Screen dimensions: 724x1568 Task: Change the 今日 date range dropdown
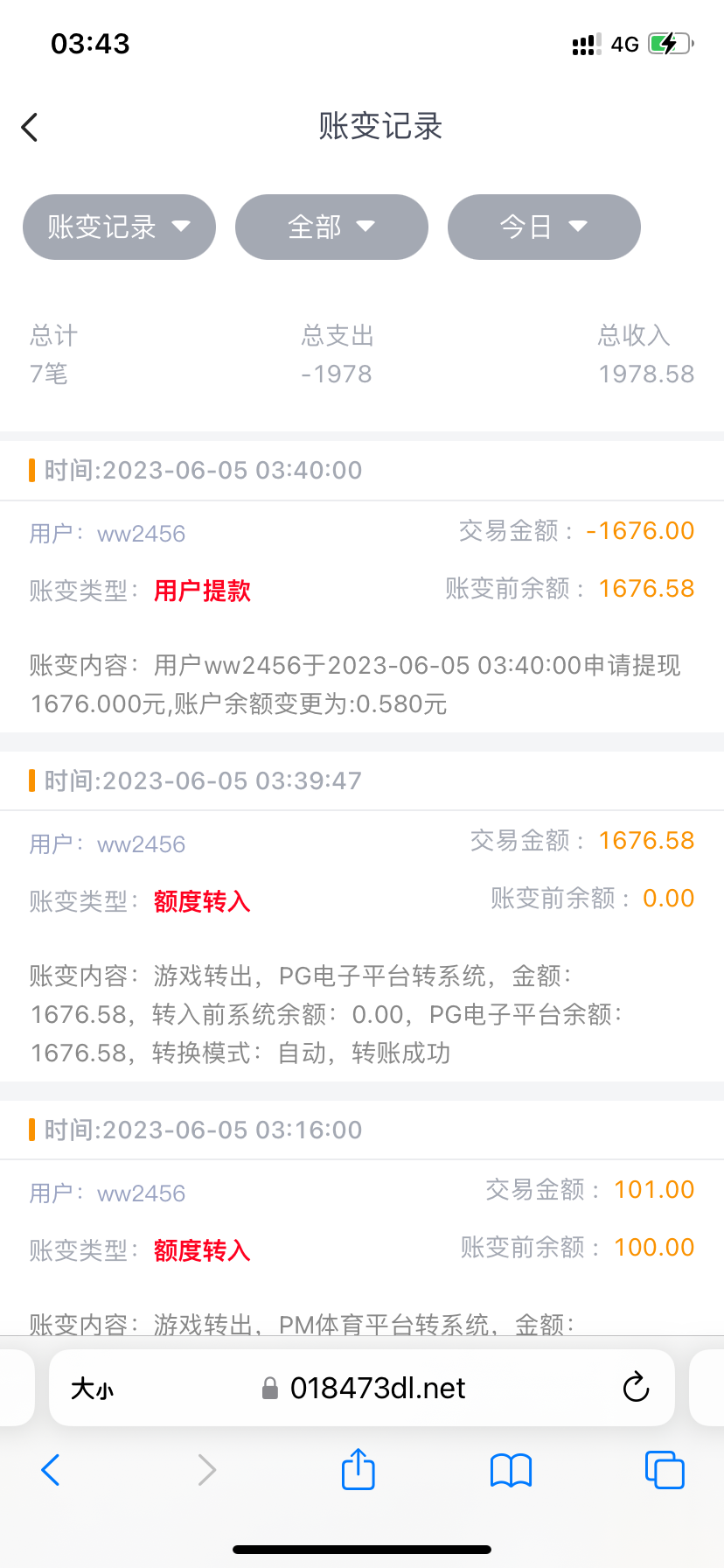tap(543, 227)
